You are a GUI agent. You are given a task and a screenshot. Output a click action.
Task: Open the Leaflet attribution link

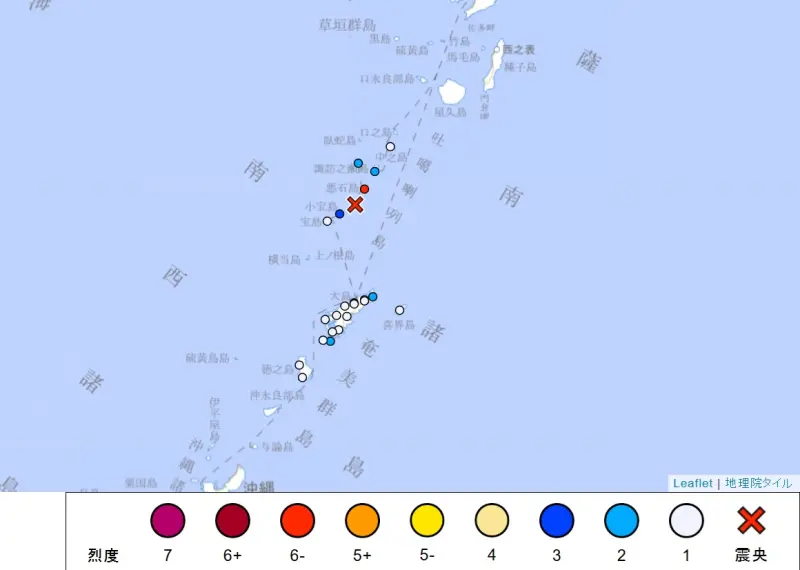(x=692, y=483)
